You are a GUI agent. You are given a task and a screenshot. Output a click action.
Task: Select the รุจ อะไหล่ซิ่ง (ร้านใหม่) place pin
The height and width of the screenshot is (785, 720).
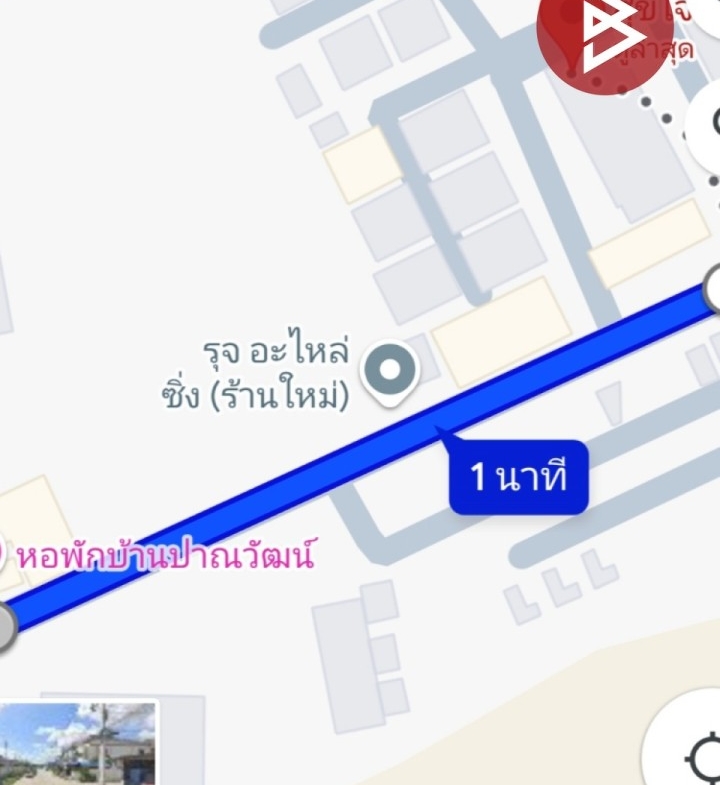[x=391, y=371]
